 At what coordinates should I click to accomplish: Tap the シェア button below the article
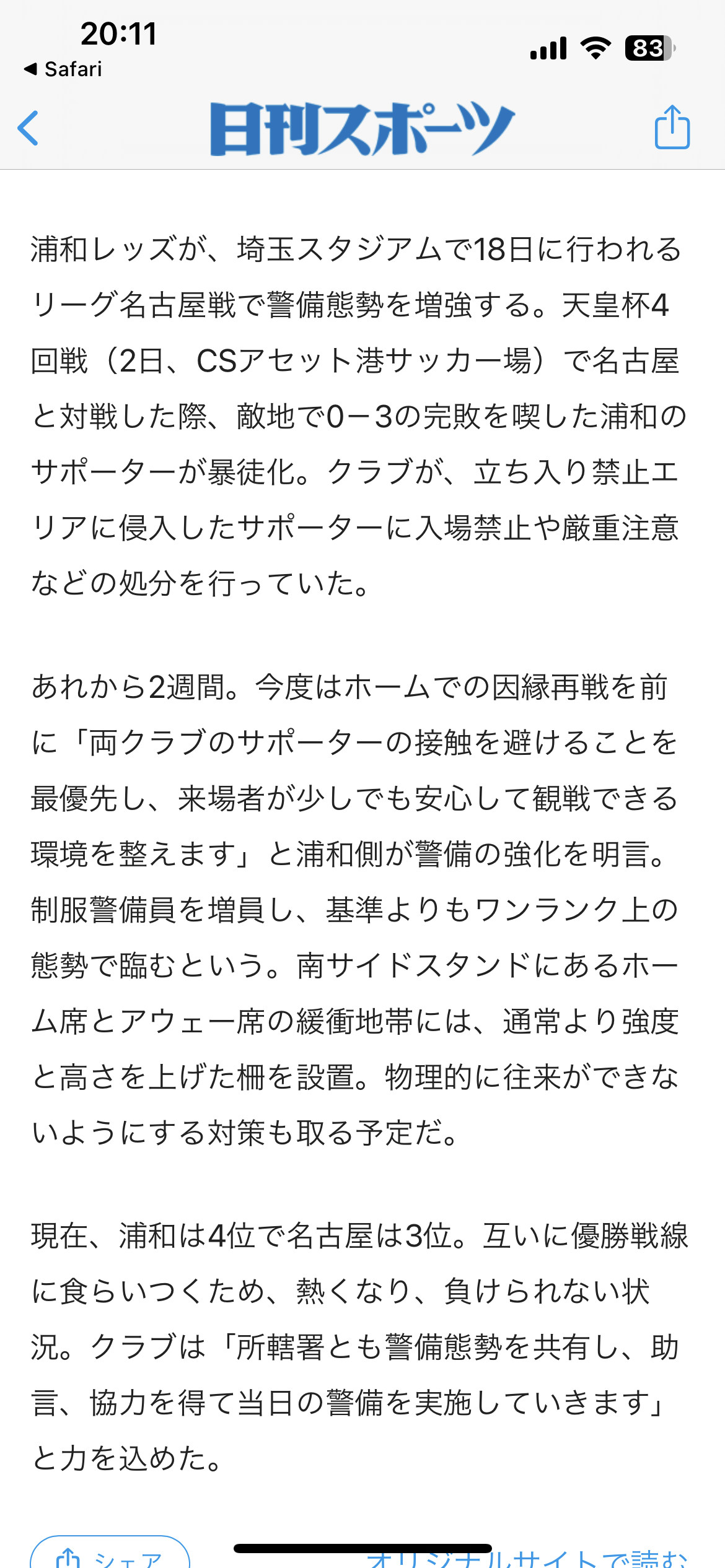[110, 1552]
